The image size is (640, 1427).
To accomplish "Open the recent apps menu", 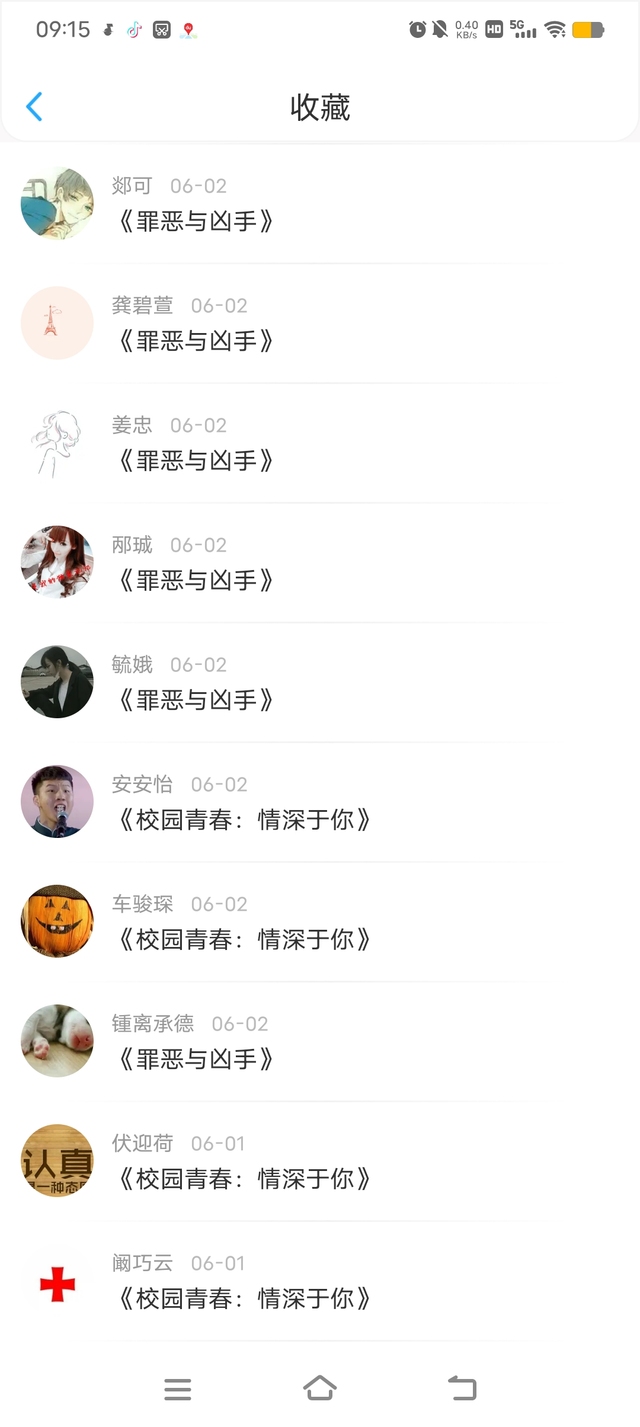I will [x=178, y=1389].
